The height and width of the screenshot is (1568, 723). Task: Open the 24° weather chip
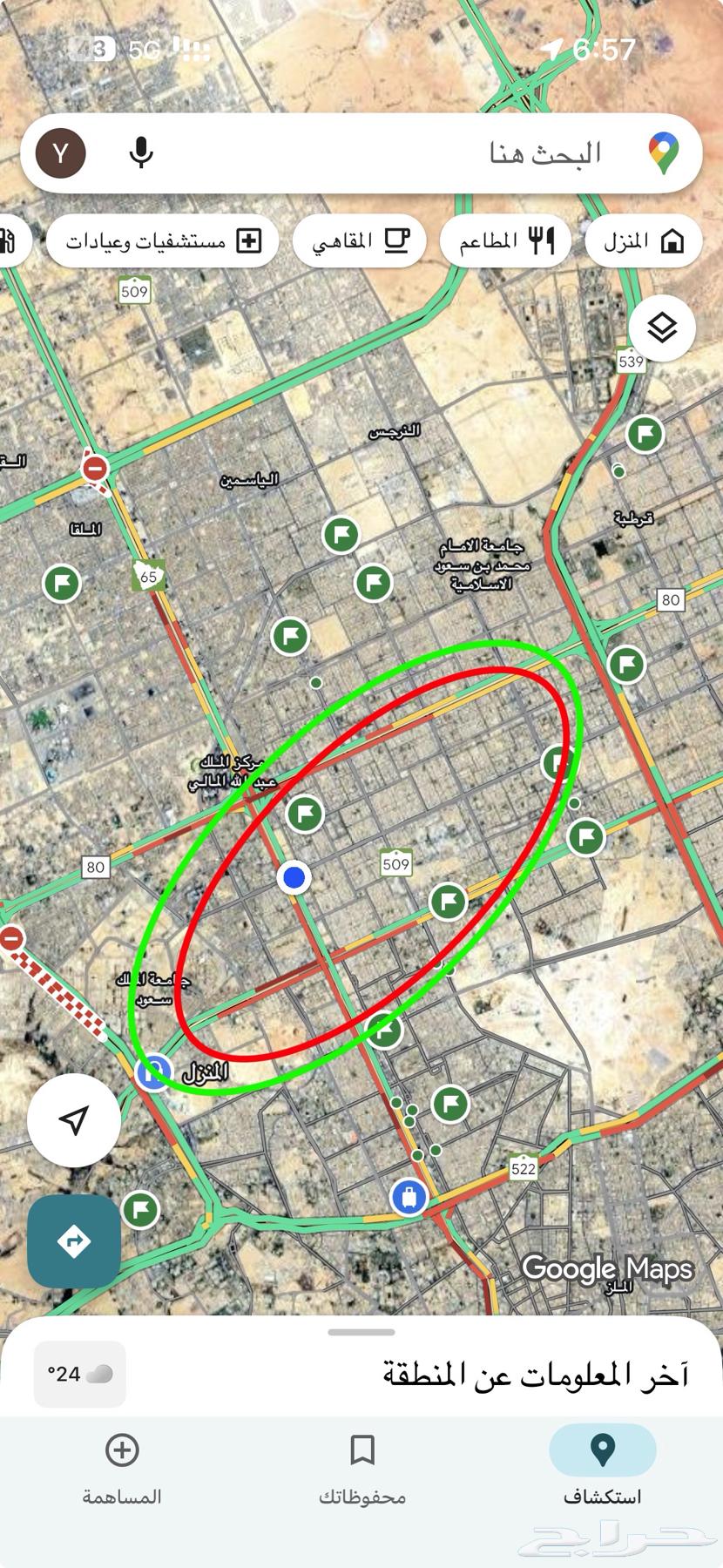tap(79, 1374)
